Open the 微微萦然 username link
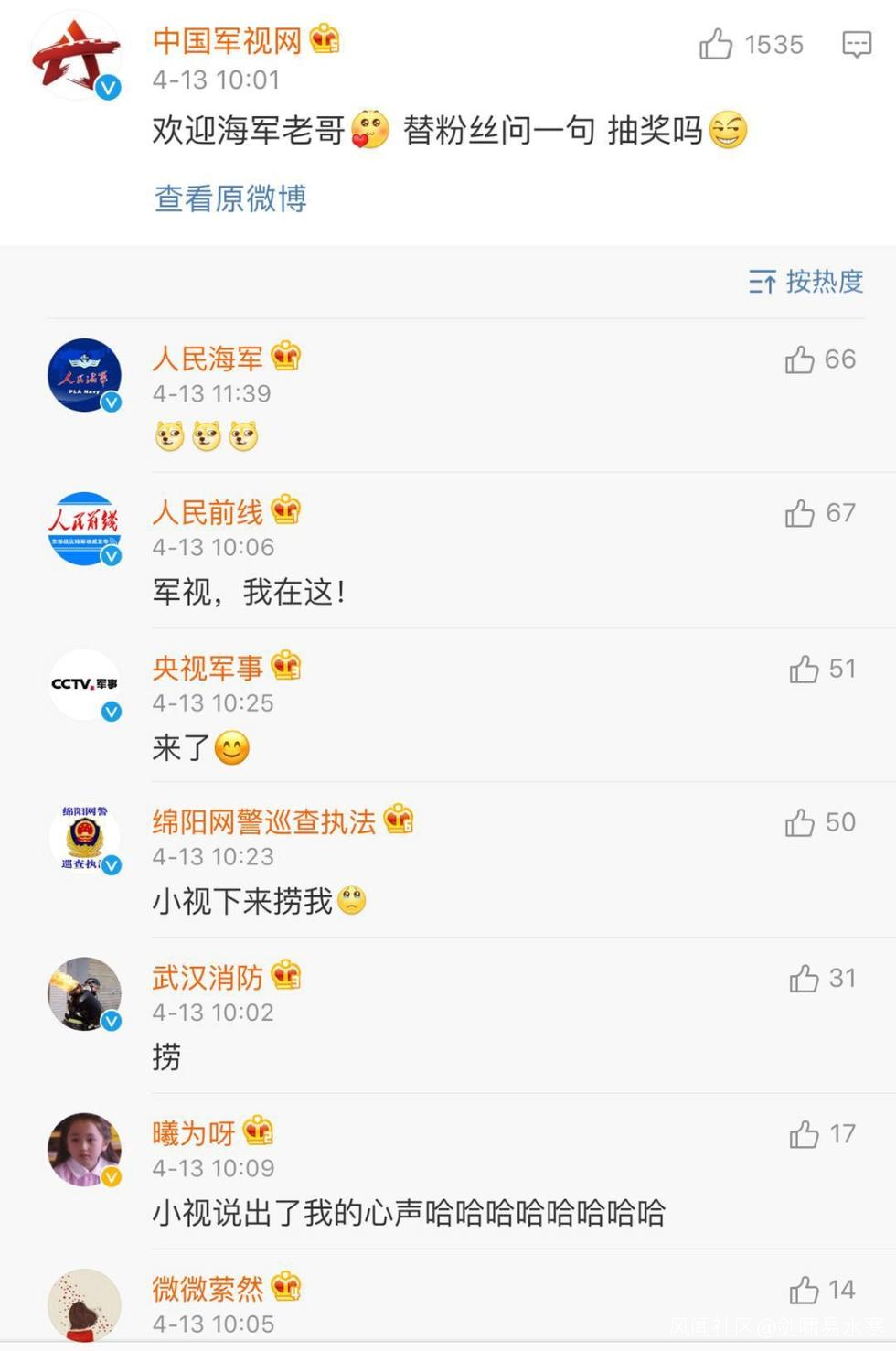Viewport: 896px width, 1351px height. 208,1288
